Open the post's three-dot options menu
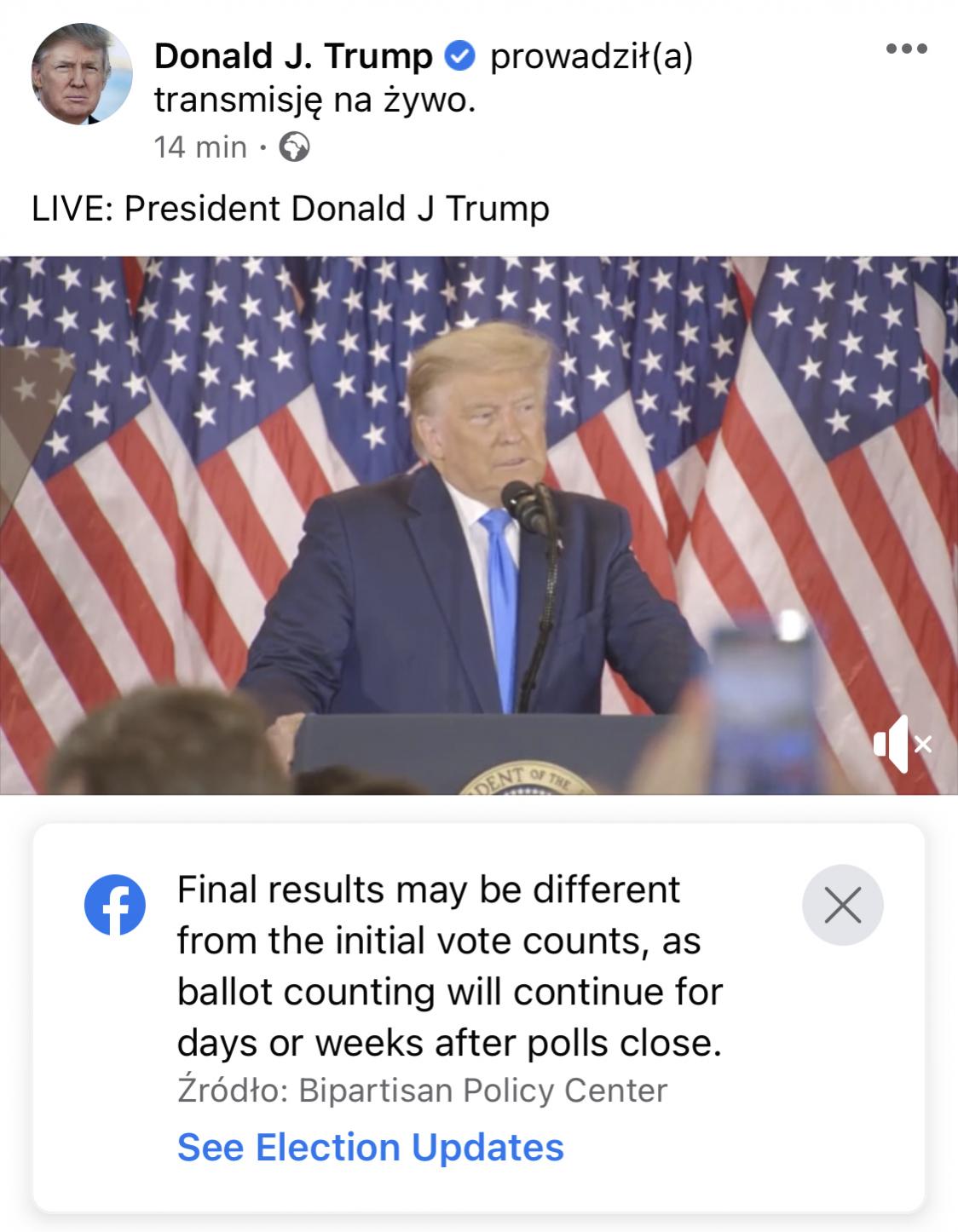 906,49
